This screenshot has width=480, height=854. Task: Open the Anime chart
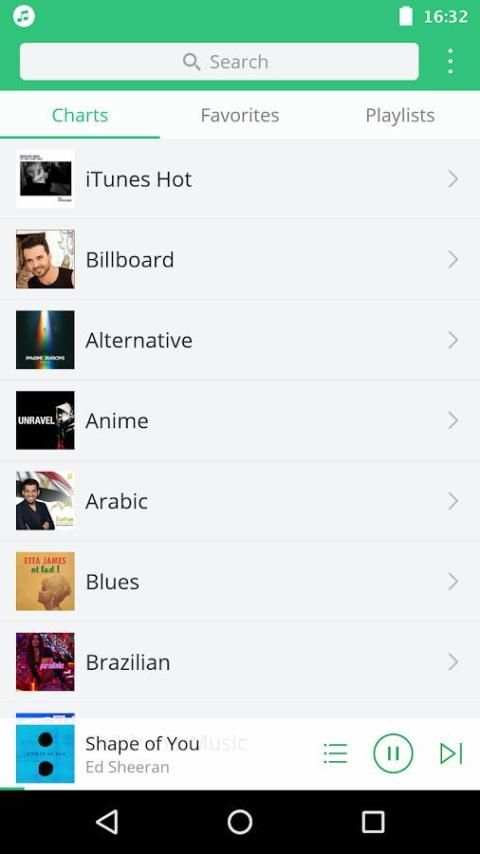click(240, 420)
